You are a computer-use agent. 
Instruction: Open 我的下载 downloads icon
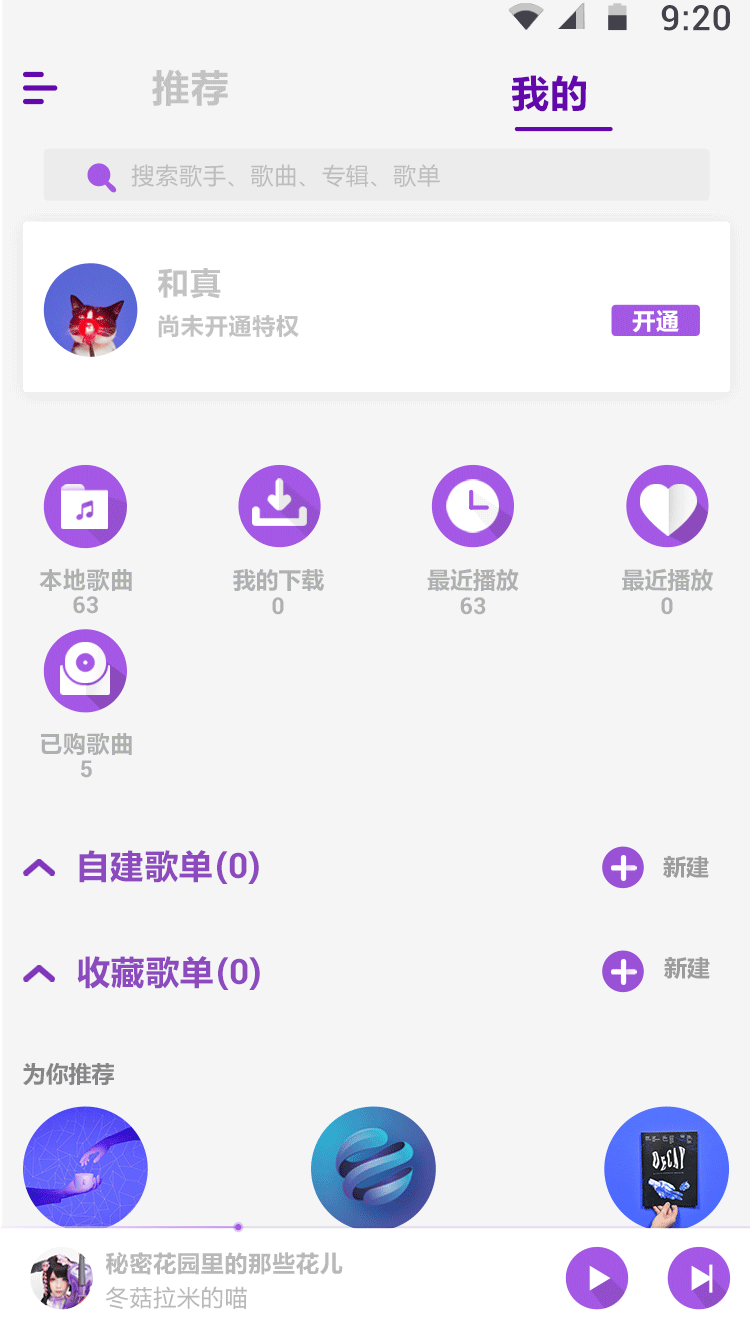[x=279, y=505]
